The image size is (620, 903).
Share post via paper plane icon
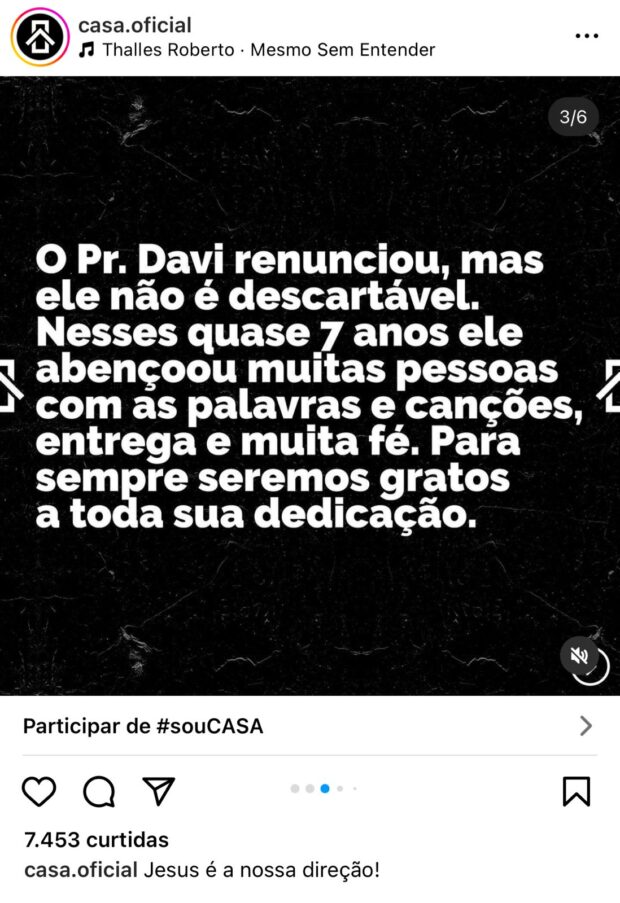158,791
